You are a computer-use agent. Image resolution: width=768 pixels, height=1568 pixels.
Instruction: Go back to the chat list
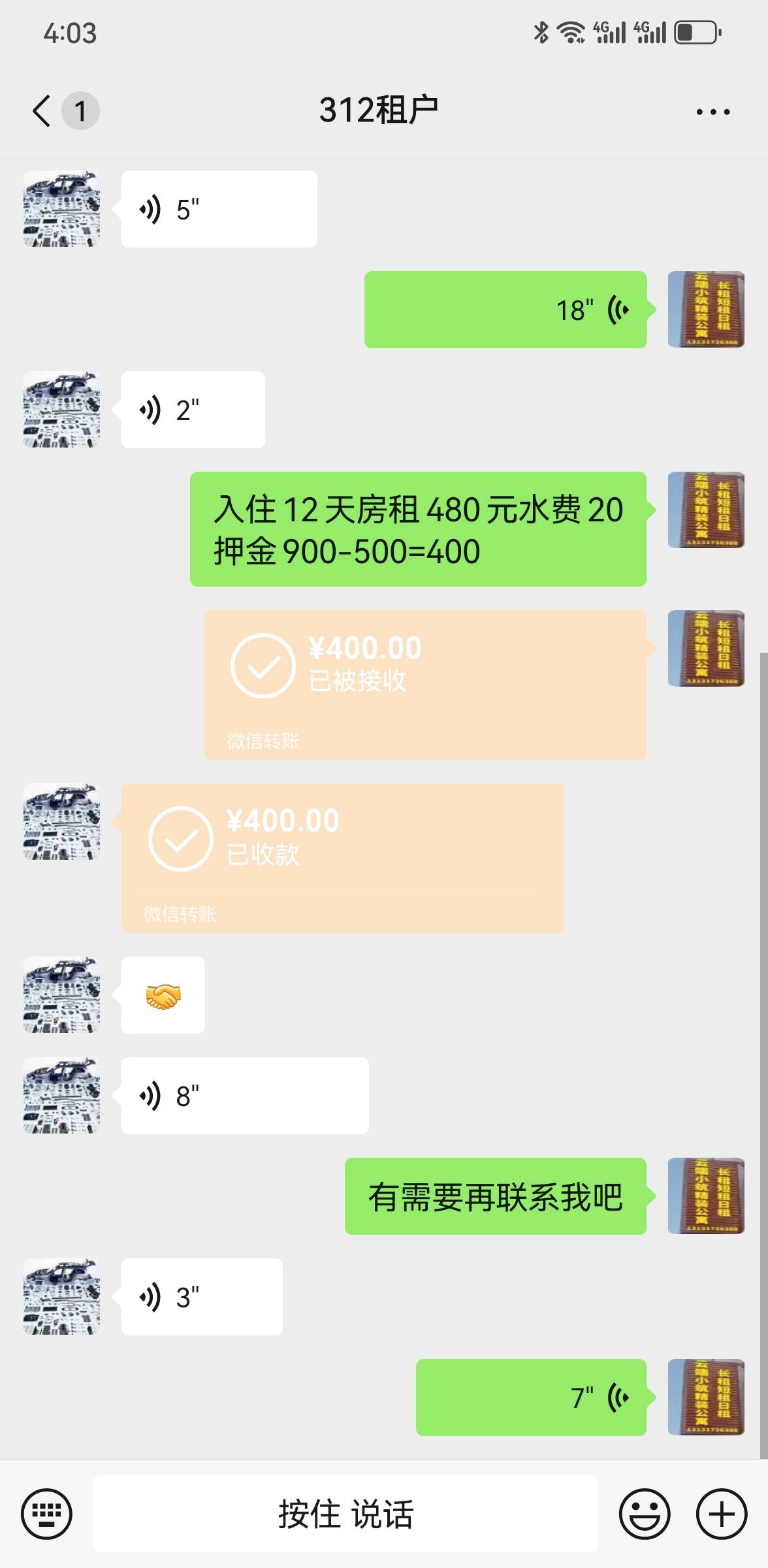[x=42, y=110]
